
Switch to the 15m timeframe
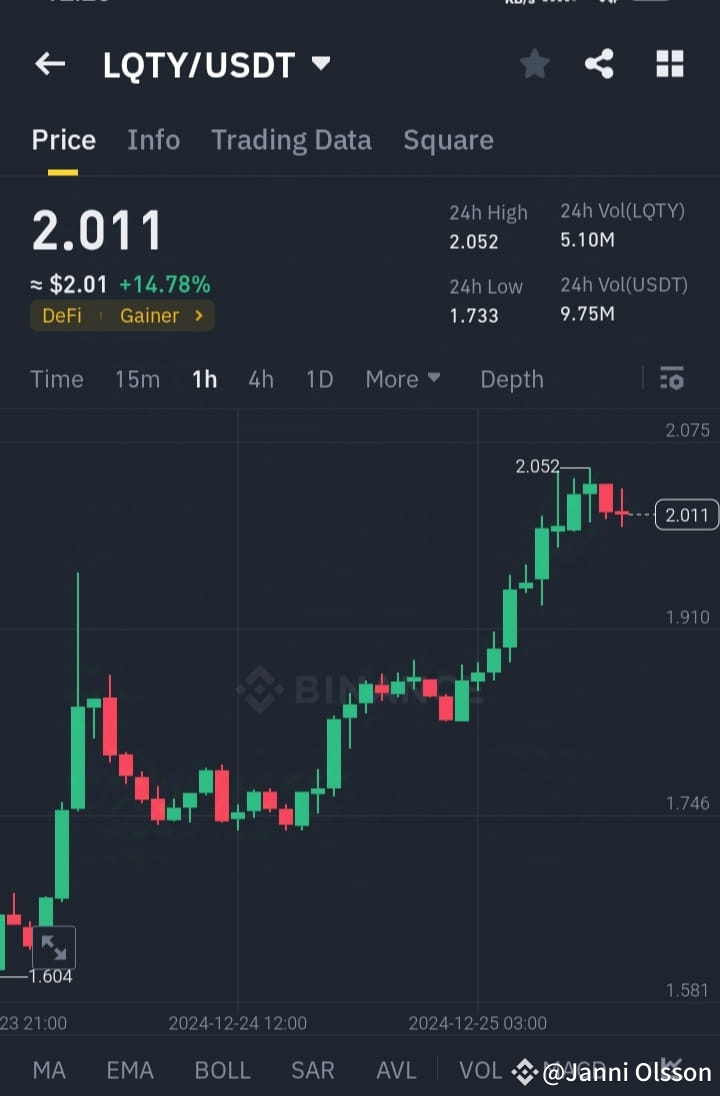(x=137, y=379)
